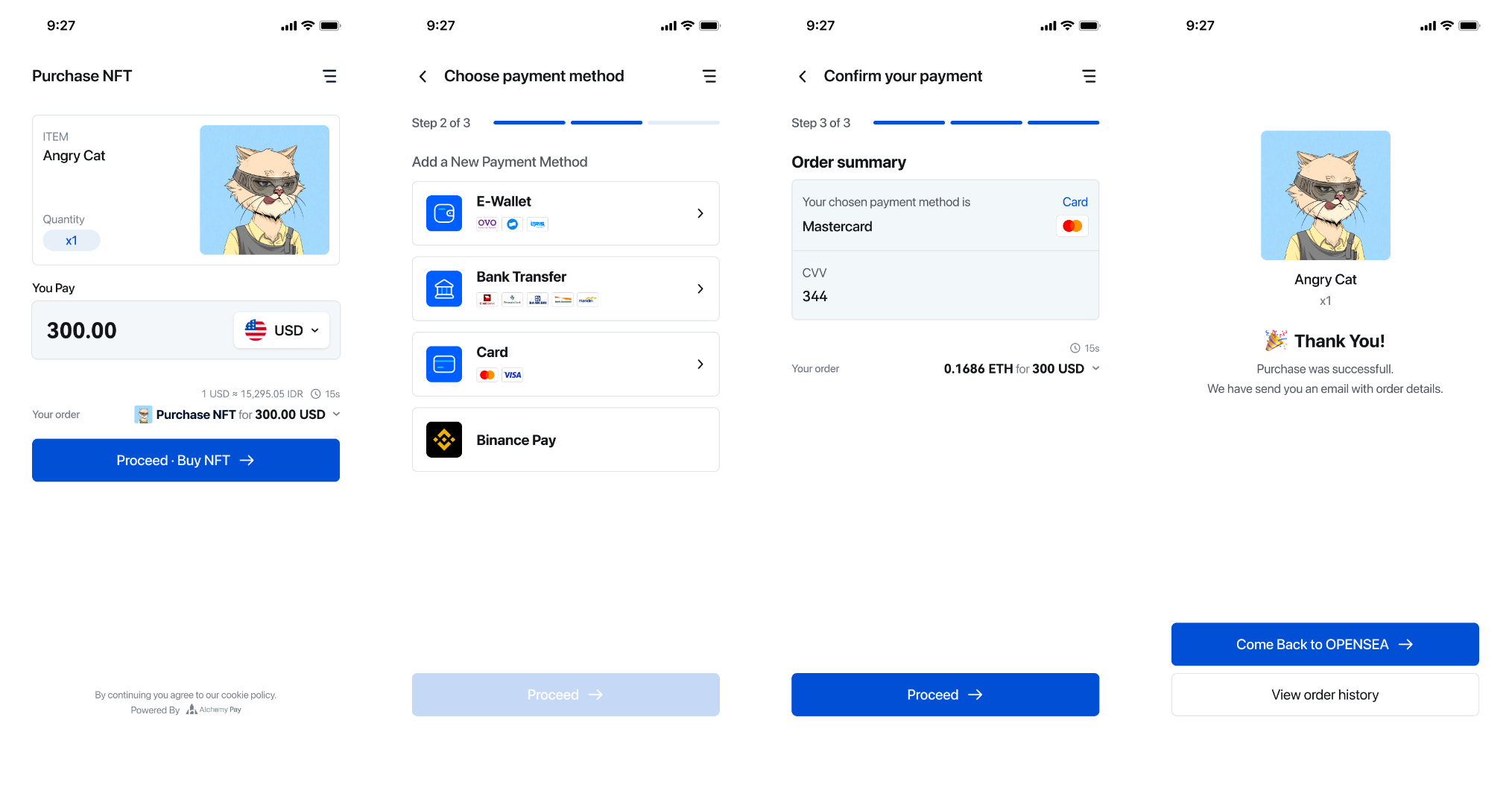The width and height of the screenshot is (1512, 808).
Task: Open the USD currency dropdown
Action: [x=282, y=330]
